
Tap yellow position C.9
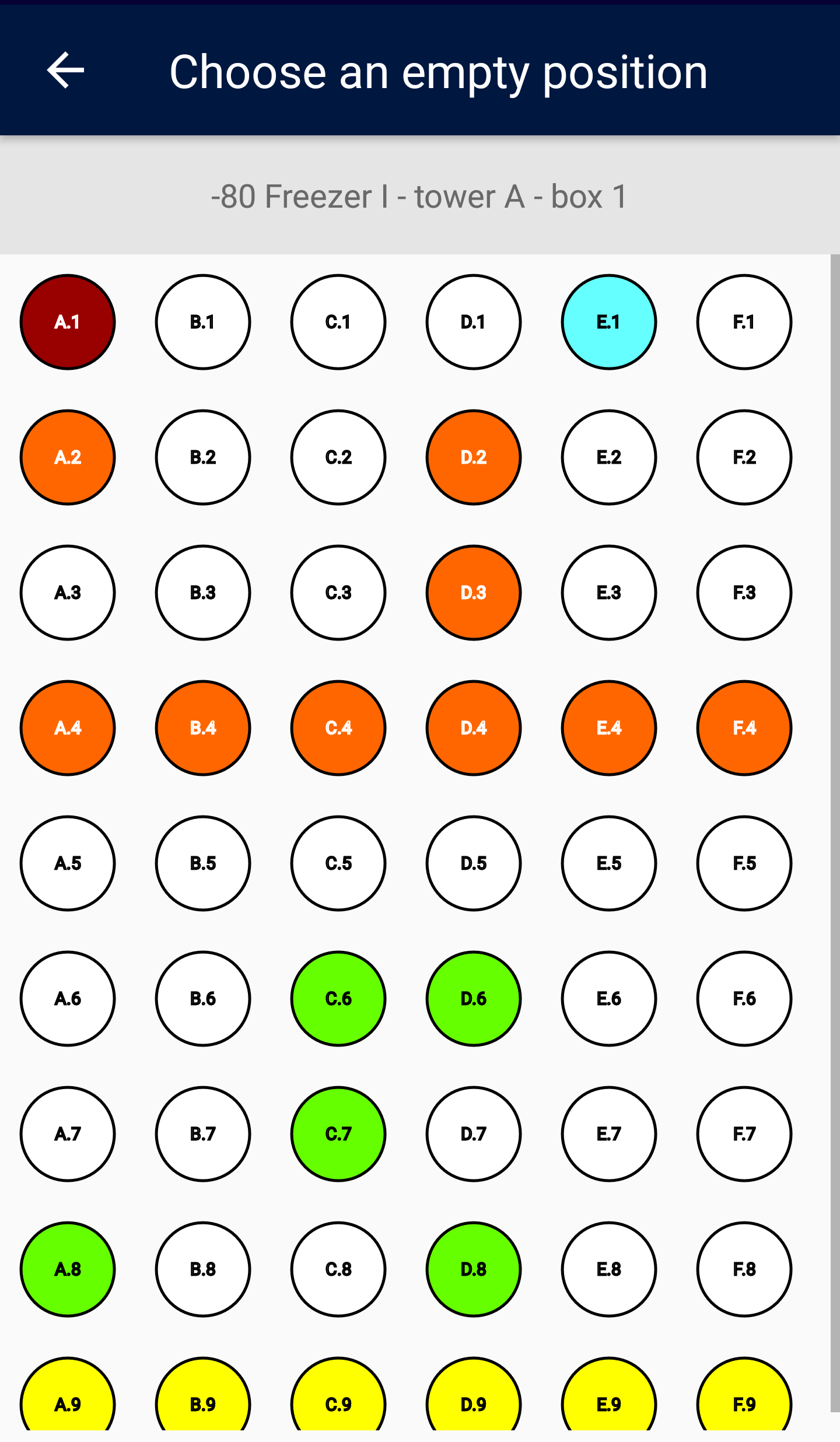pos(338,1400)
